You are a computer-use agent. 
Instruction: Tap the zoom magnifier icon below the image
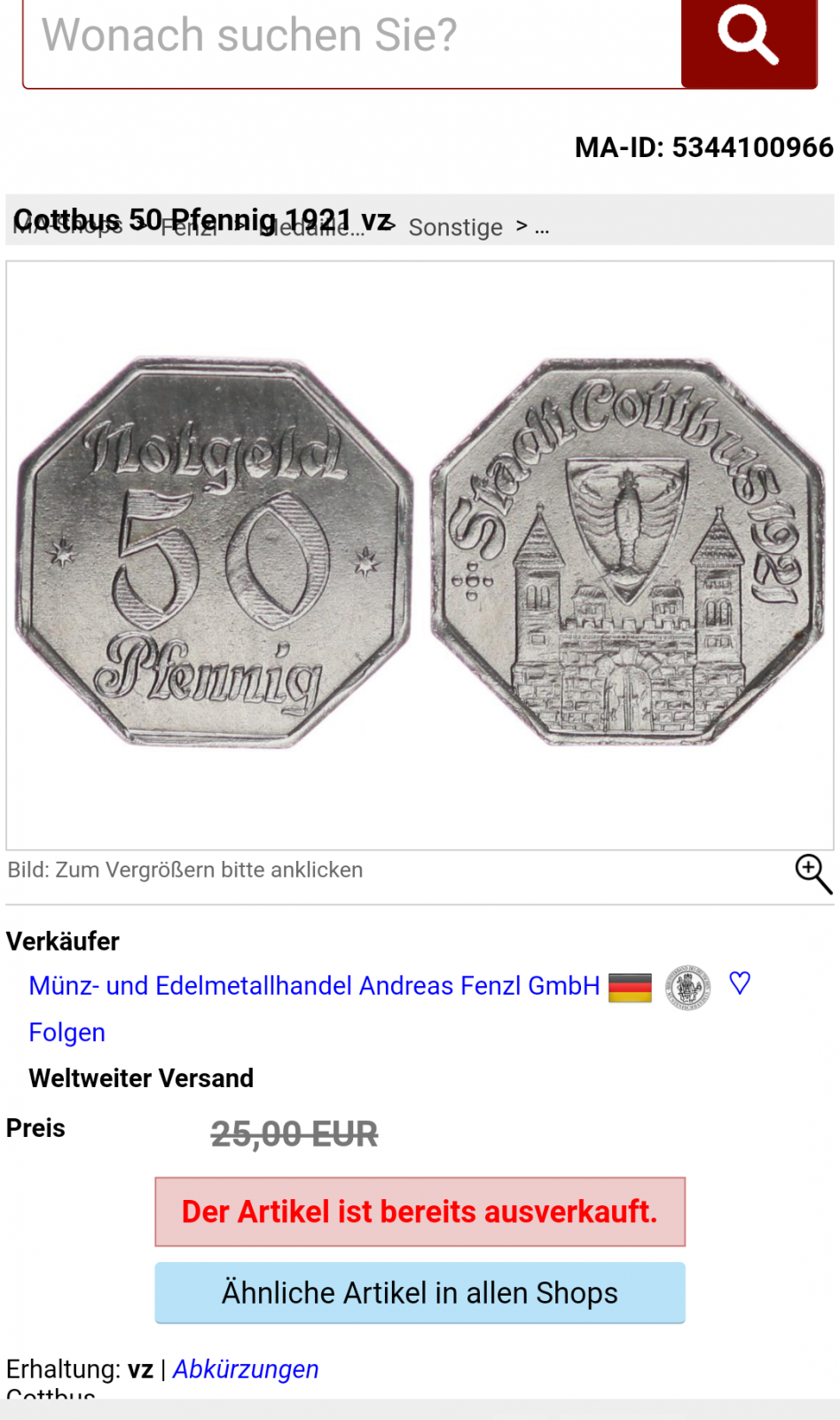(x=813, y=874)
